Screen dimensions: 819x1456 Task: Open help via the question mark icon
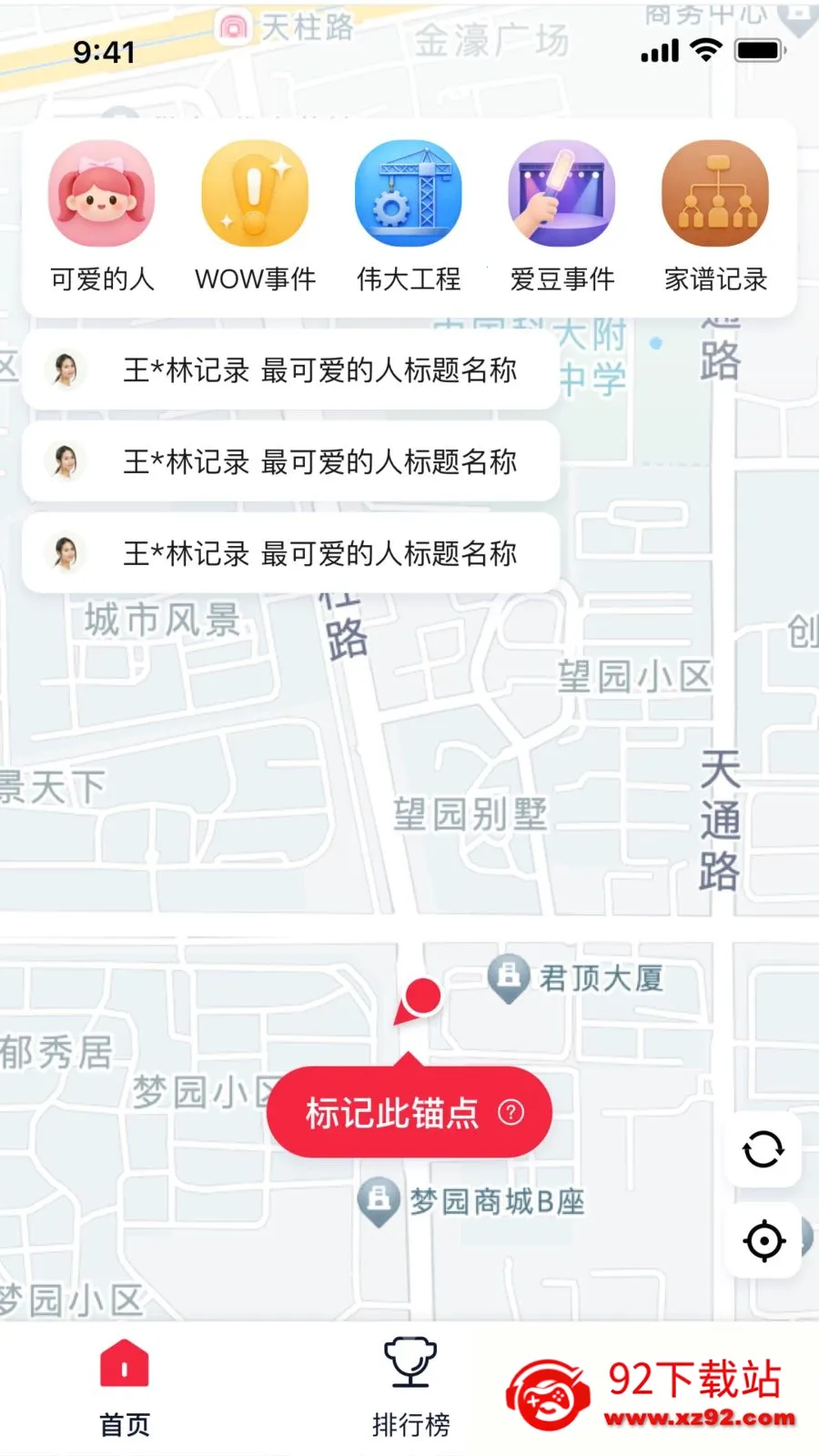coord(512,1112)
